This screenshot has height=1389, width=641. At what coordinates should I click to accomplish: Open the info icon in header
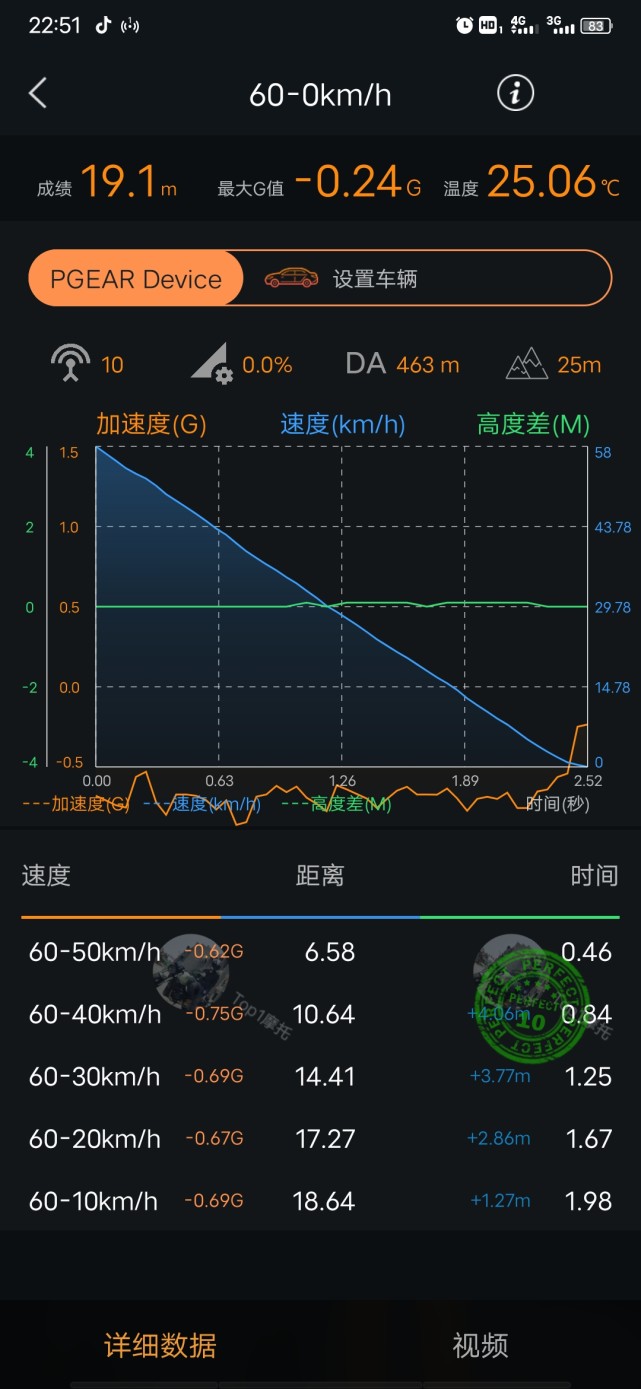click(x=515, y=94)
